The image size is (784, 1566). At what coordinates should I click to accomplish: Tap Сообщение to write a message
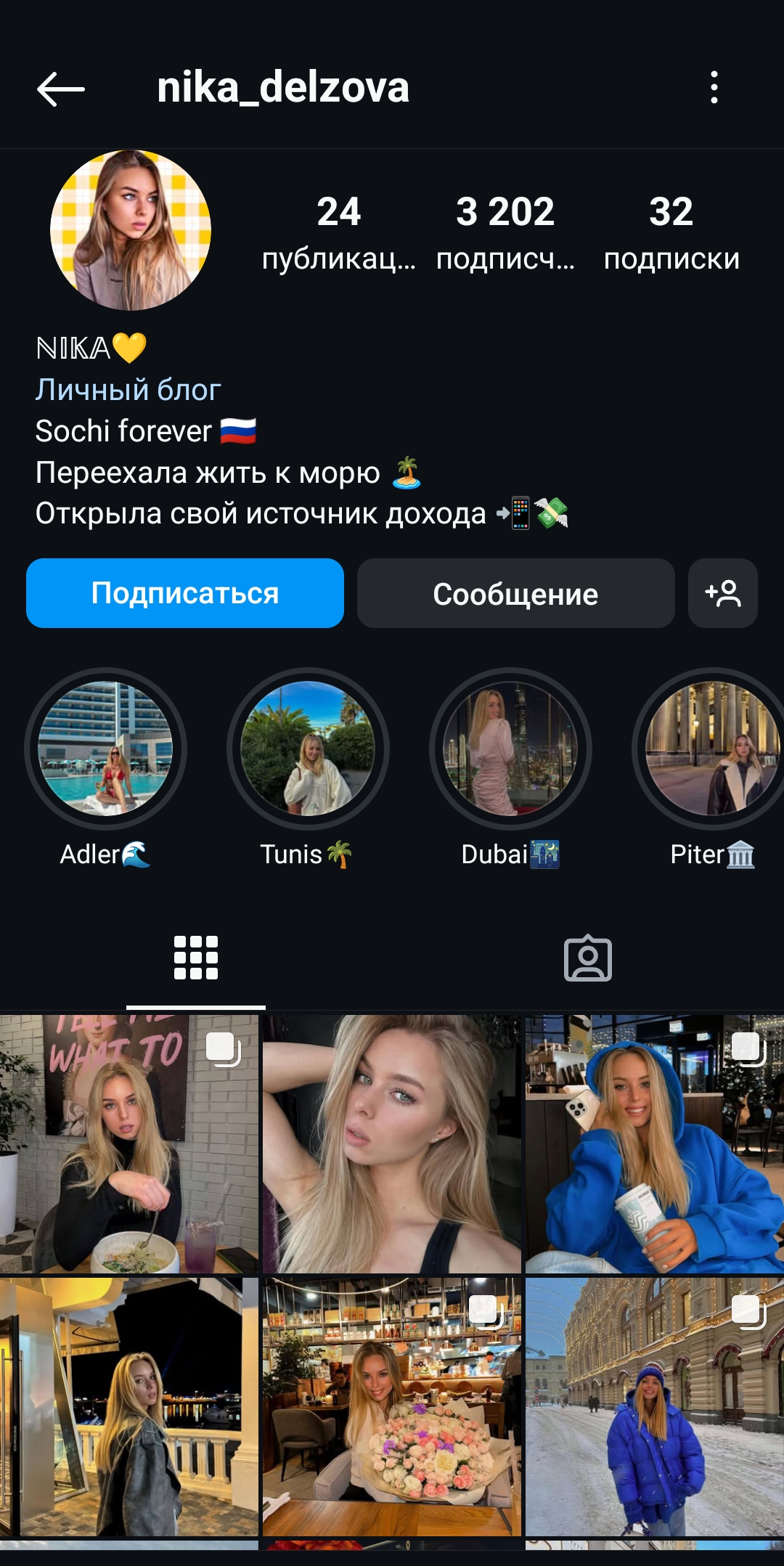tap(515, 593)
